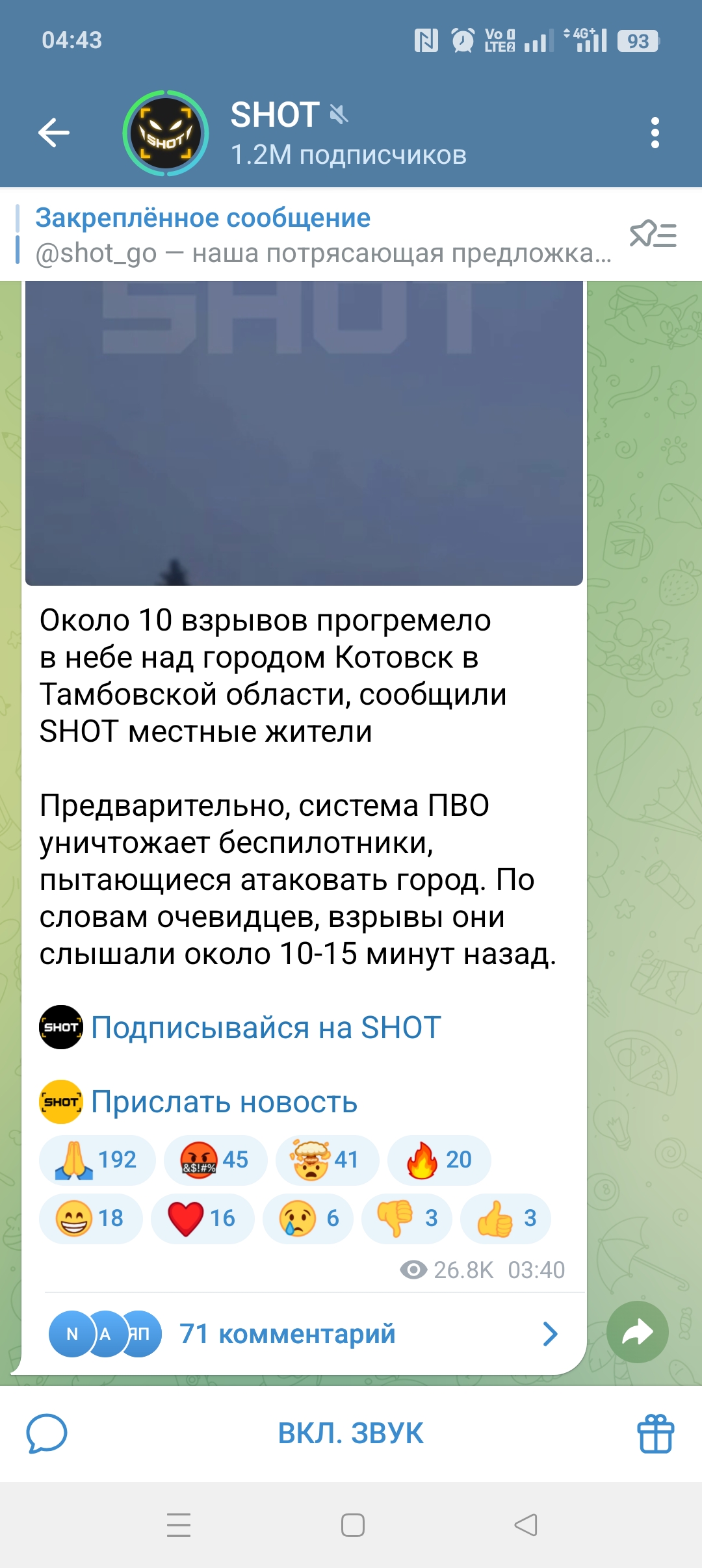The width and height of the screenshot is (702, 1568).
Task: React with praying hands emoji
Action: pyautogui.click(x=97, y=1160)
